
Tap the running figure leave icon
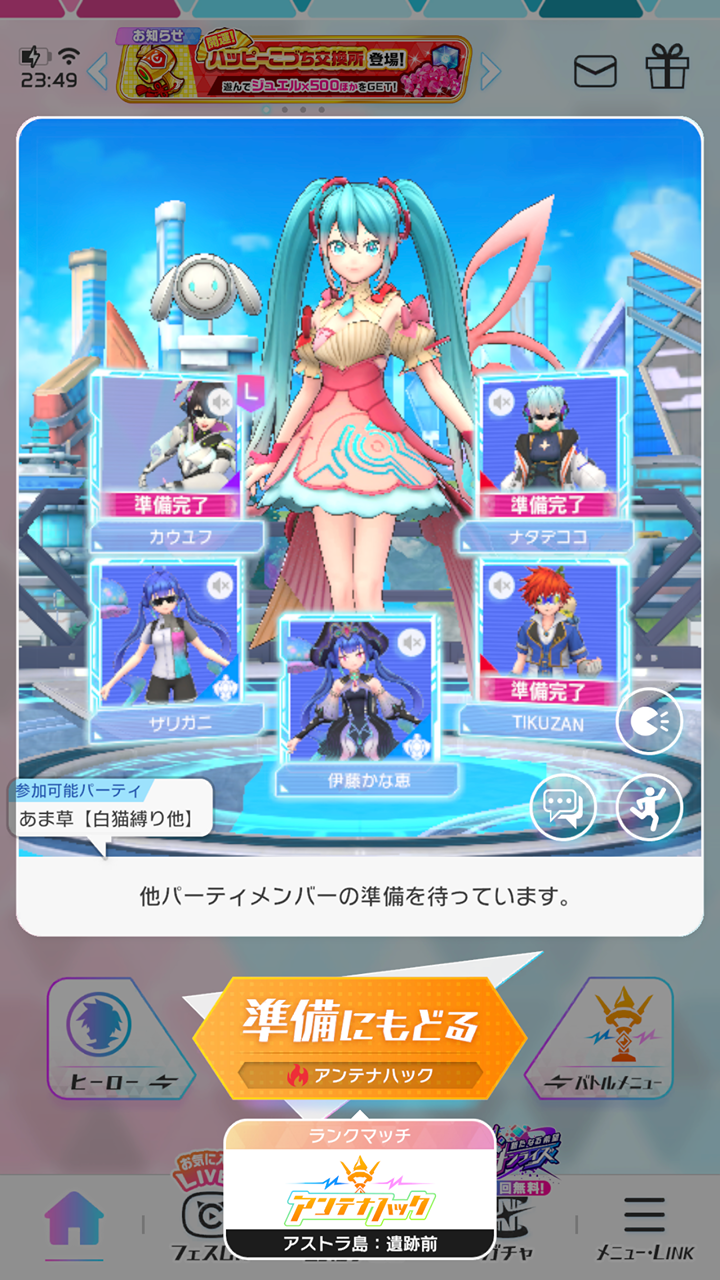click(648, 806)
